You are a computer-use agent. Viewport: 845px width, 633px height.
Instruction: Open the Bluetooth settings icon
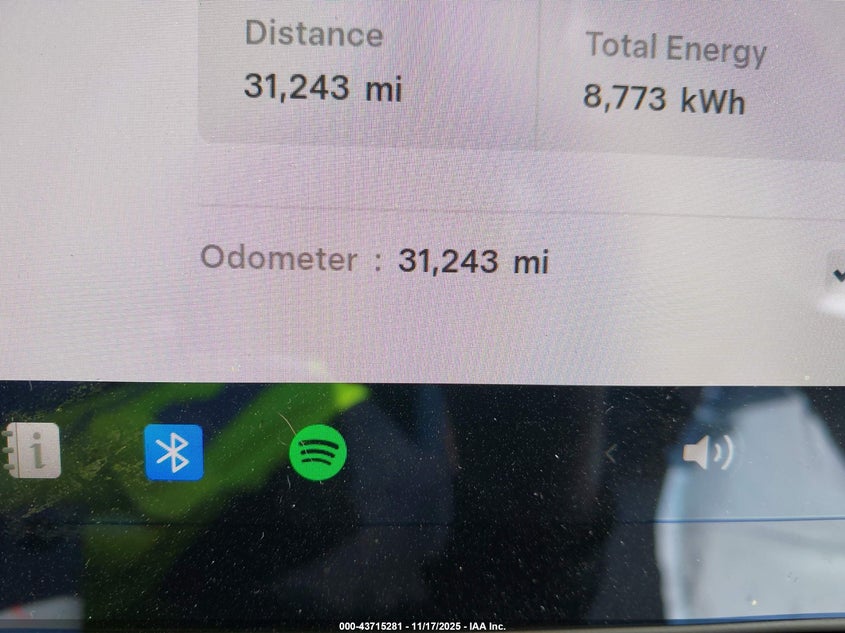pos(174,453)
